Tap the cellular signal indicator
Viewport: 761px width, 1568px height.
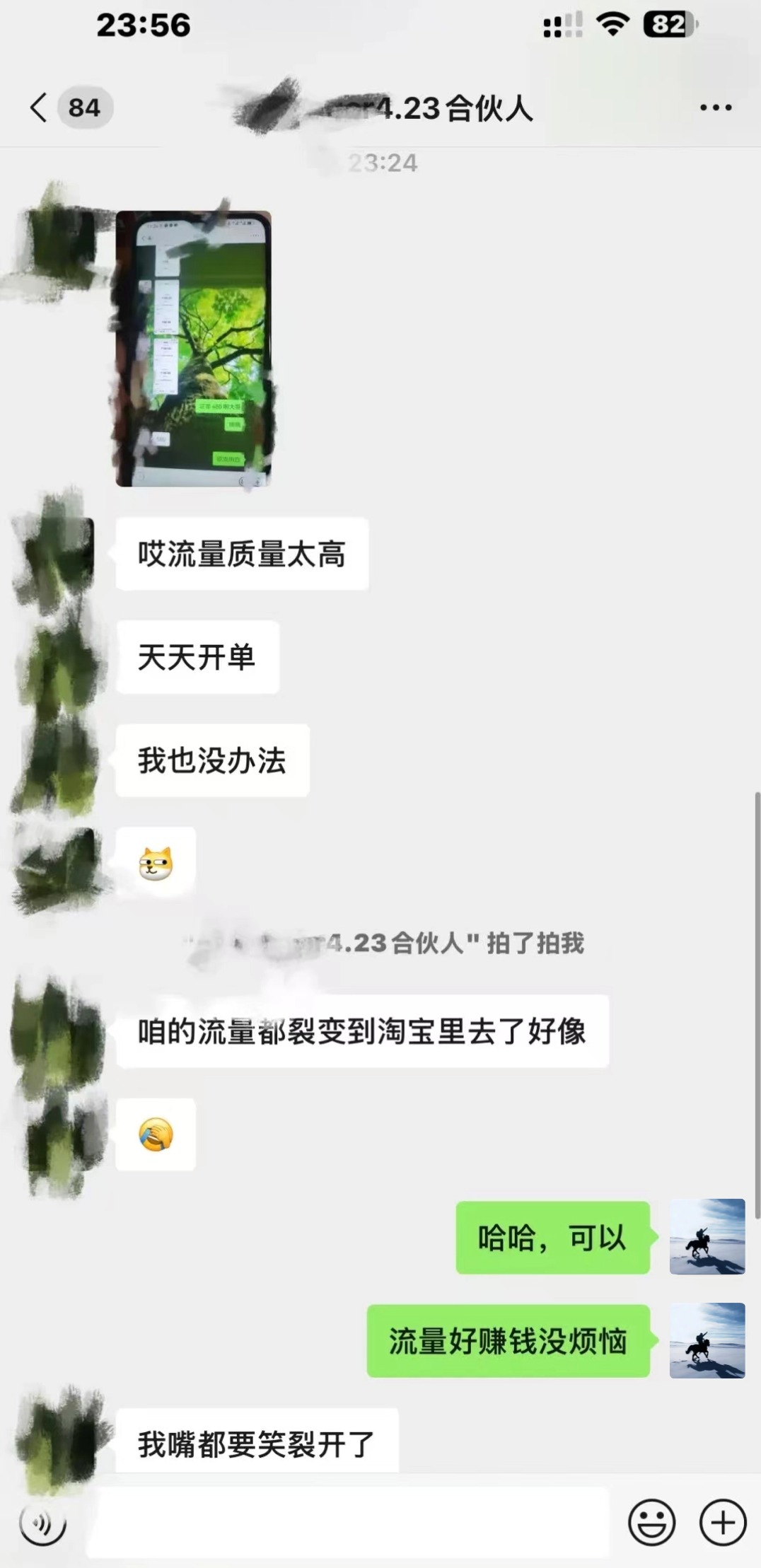[x=561, y=23]
